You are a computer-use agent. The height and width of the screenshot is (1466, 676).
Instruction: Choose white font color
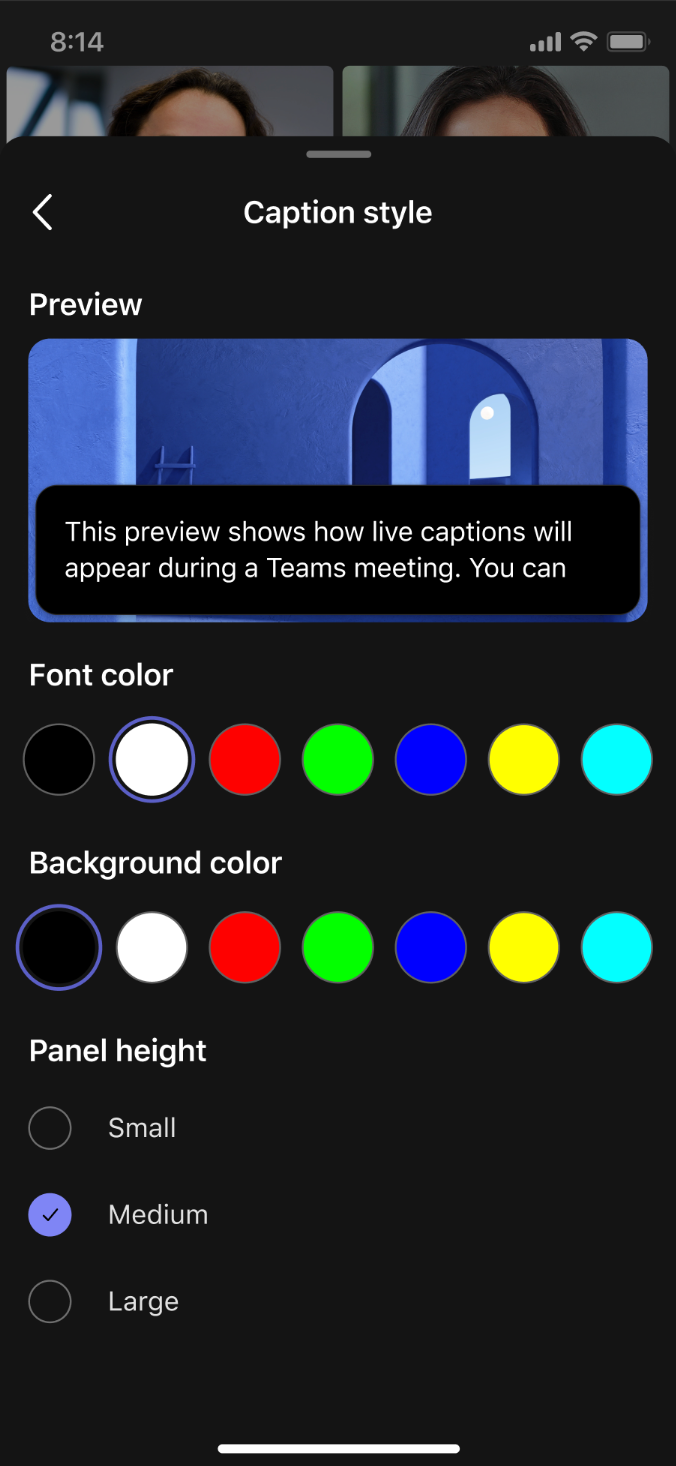click(x=152, y=760)
